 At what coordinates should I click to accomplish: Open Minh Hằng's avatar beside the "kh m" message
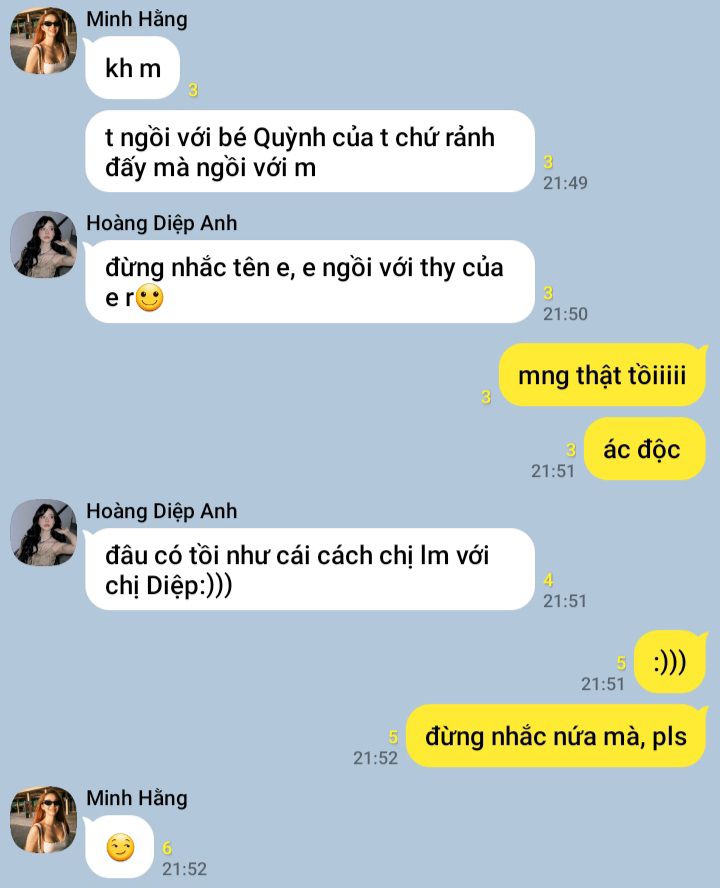tap(43, 42)
